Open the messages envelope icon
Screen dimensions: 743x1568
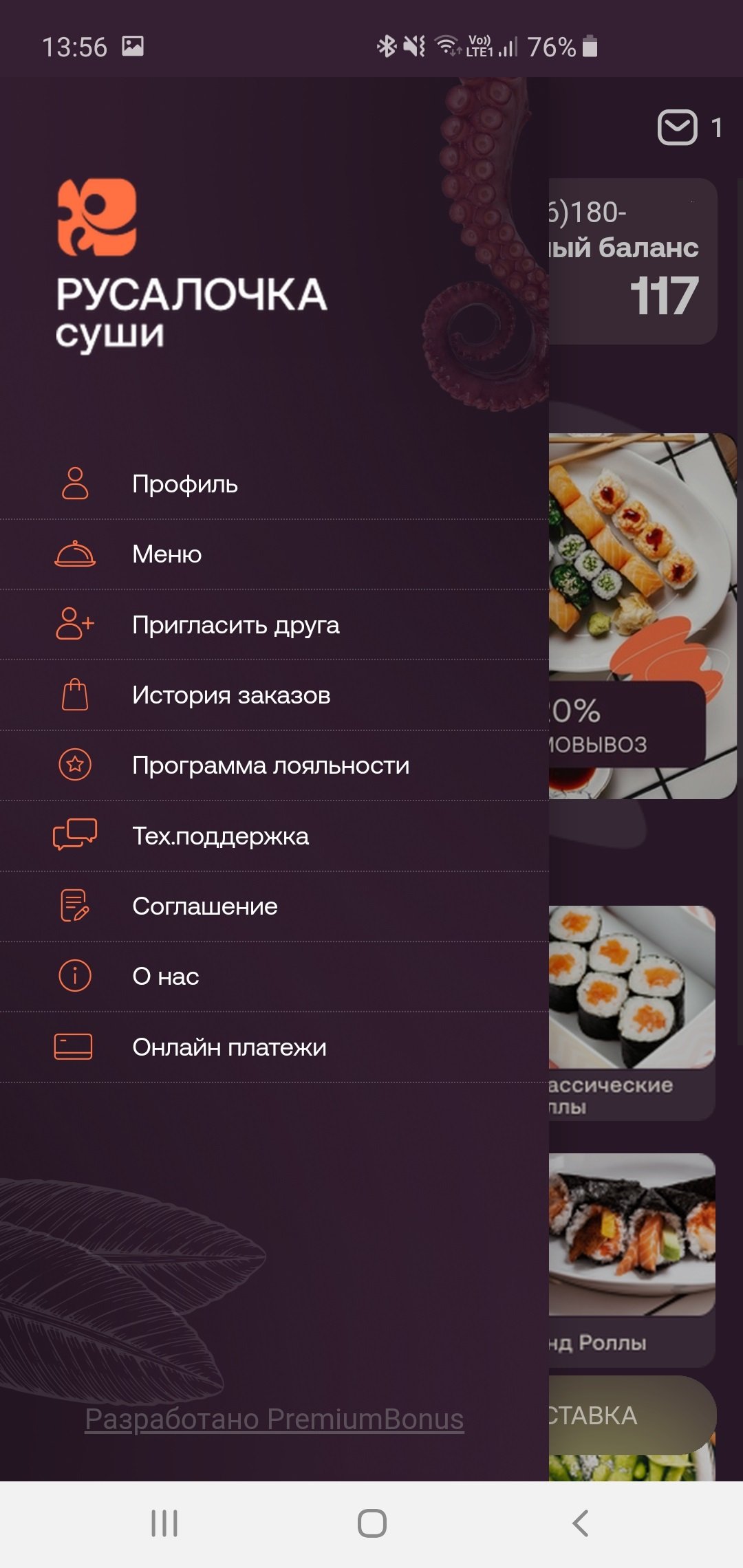[x=678, y=127]
